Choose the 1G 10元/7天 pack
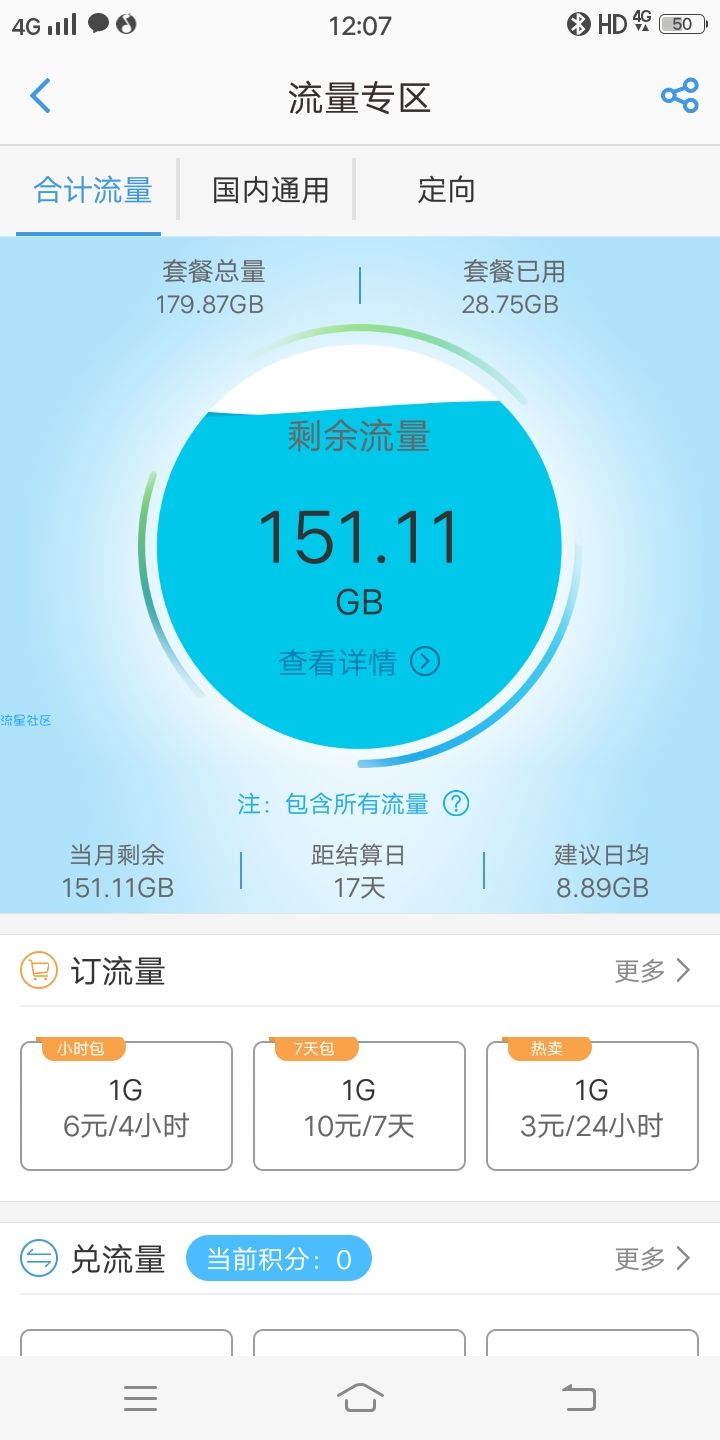 click(x=359, y=1106)
